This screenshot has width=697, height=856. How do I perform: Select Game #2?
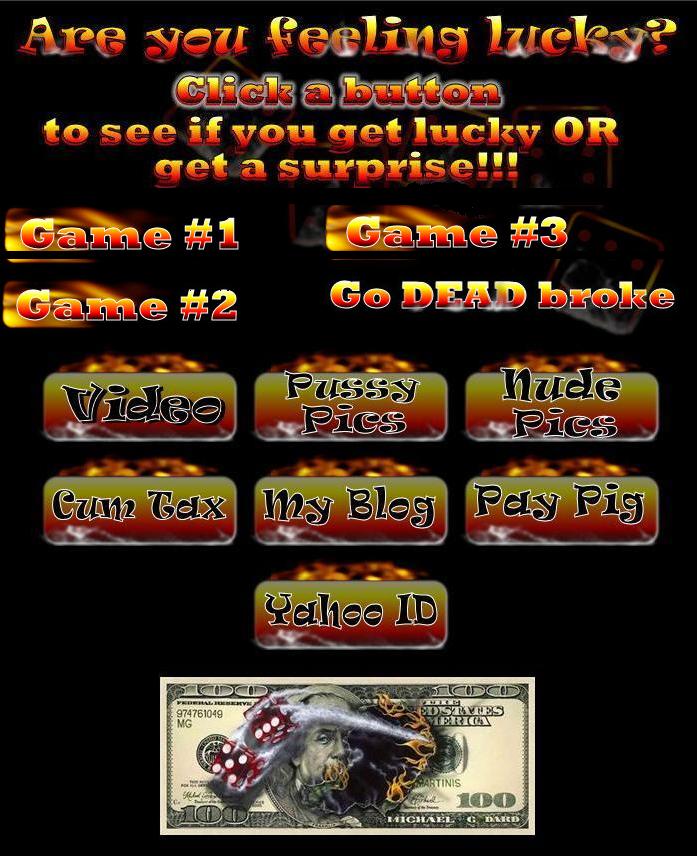[126, 305]
